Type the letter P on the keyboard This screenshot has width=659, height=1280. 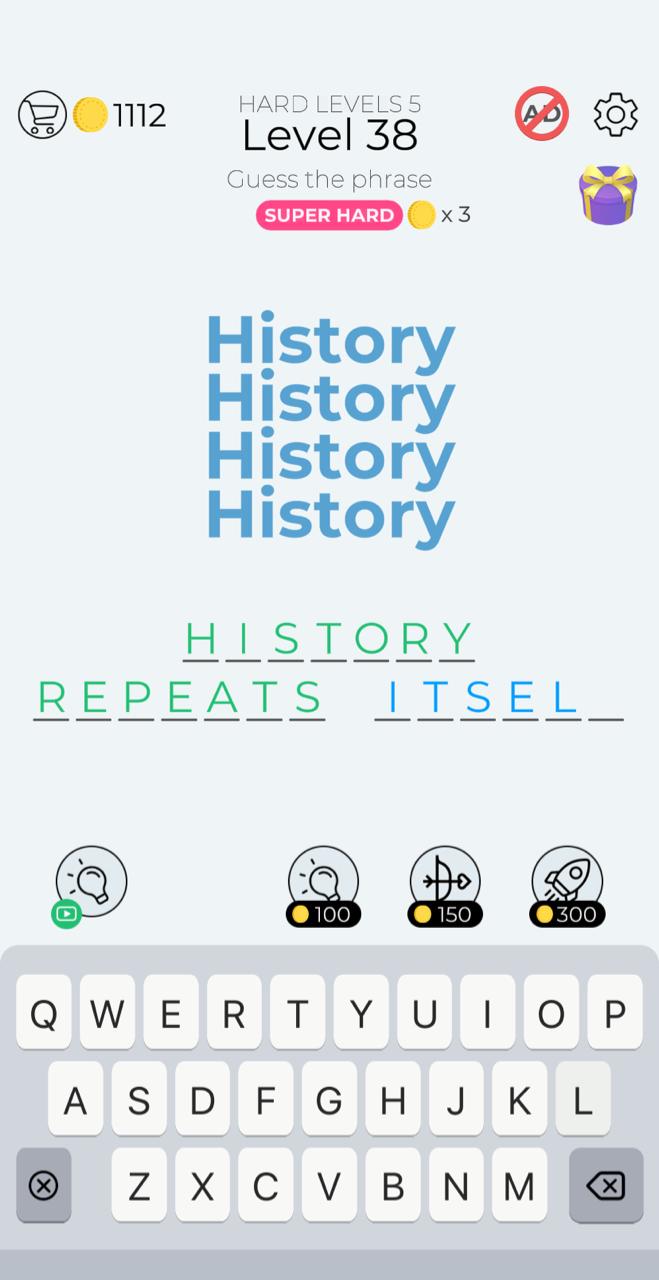pyautogui.click(x=614, y=1013)
